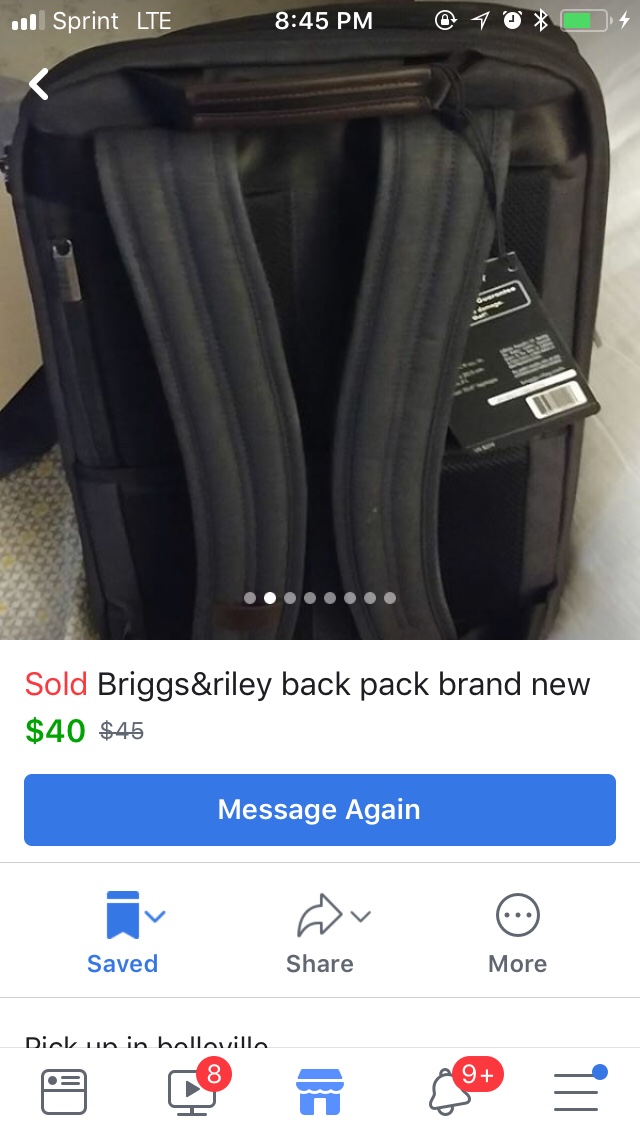
Task: Switch to the Marketplace tab
Action: coord(320,1091)
